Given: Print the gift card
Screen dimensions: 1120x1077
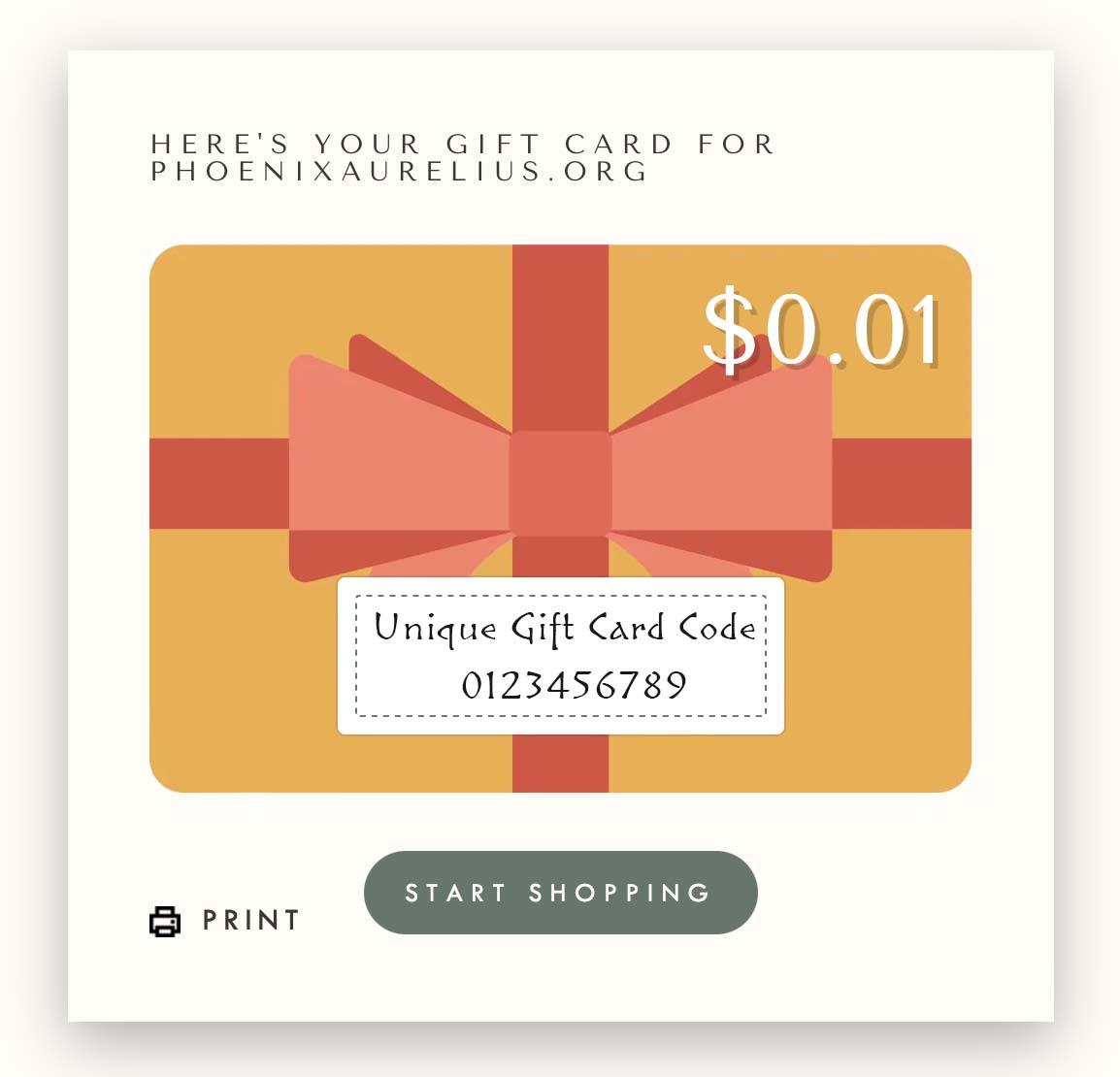Looking at the screenshot, I should click(x=225, y=920).
